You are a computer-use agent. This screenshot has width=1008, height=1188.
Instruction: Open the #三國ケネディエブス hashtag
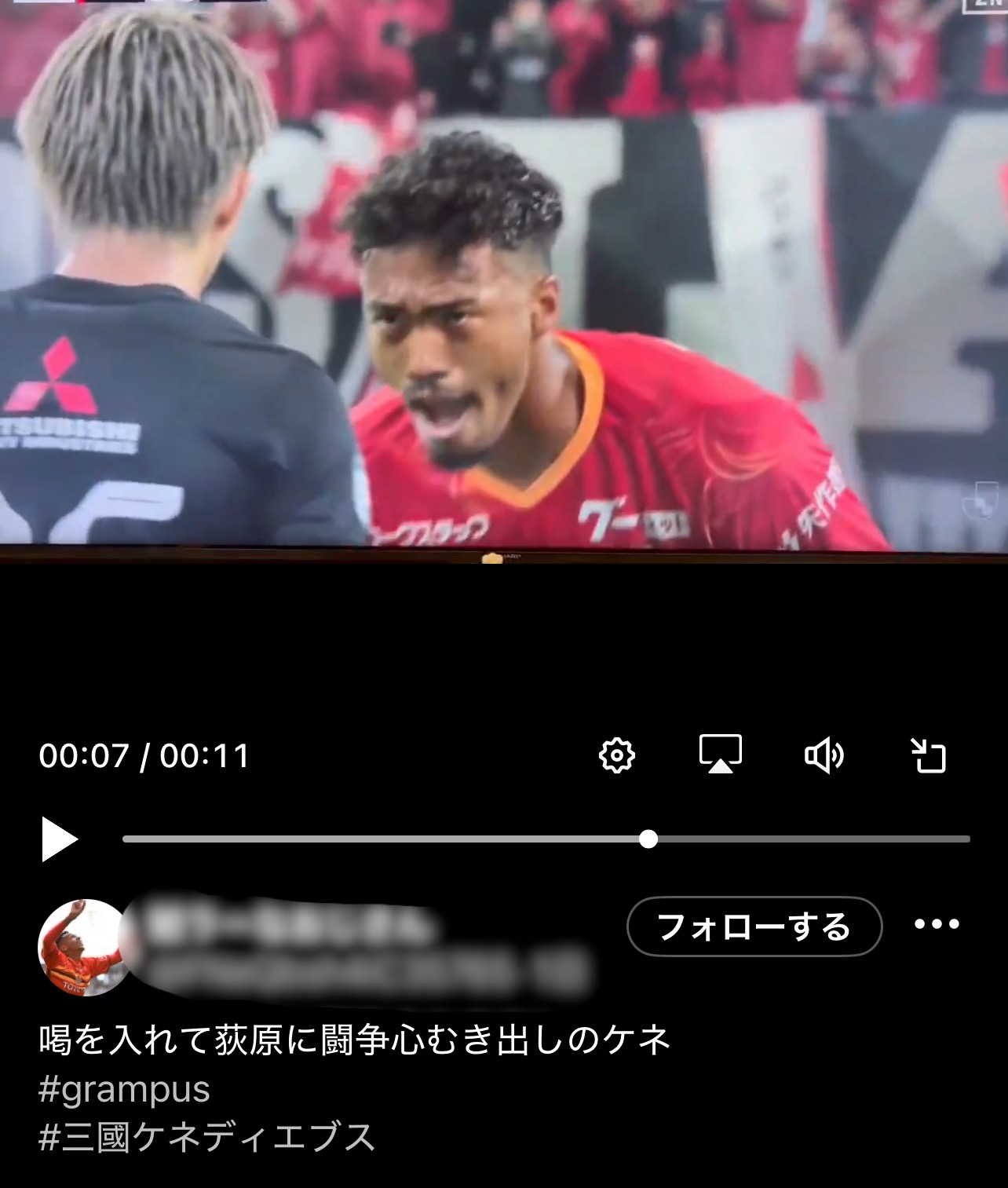click(x=206, y=1137)
